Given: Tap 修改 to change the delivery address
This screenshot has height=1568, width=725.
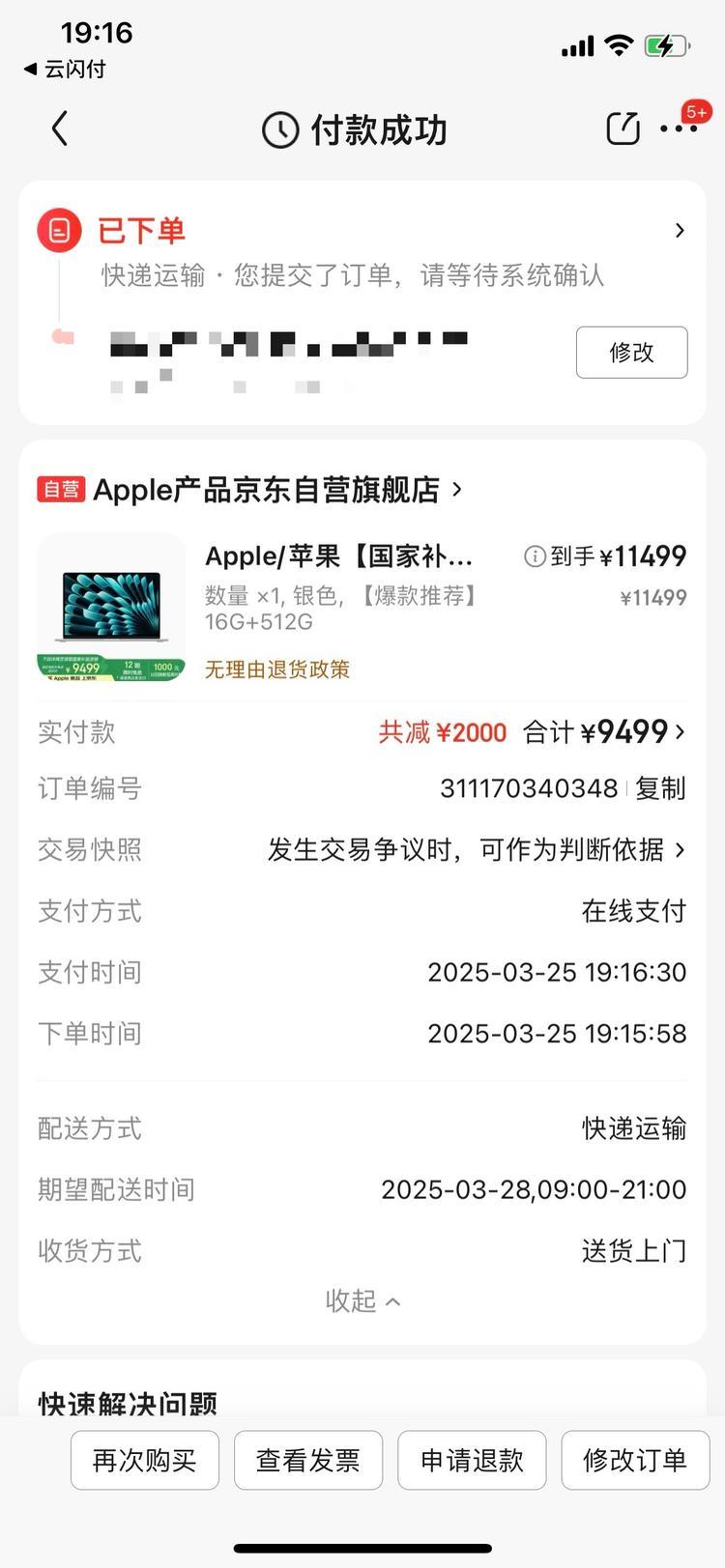Looking at the screenshot, I should (x=631, y=353).
